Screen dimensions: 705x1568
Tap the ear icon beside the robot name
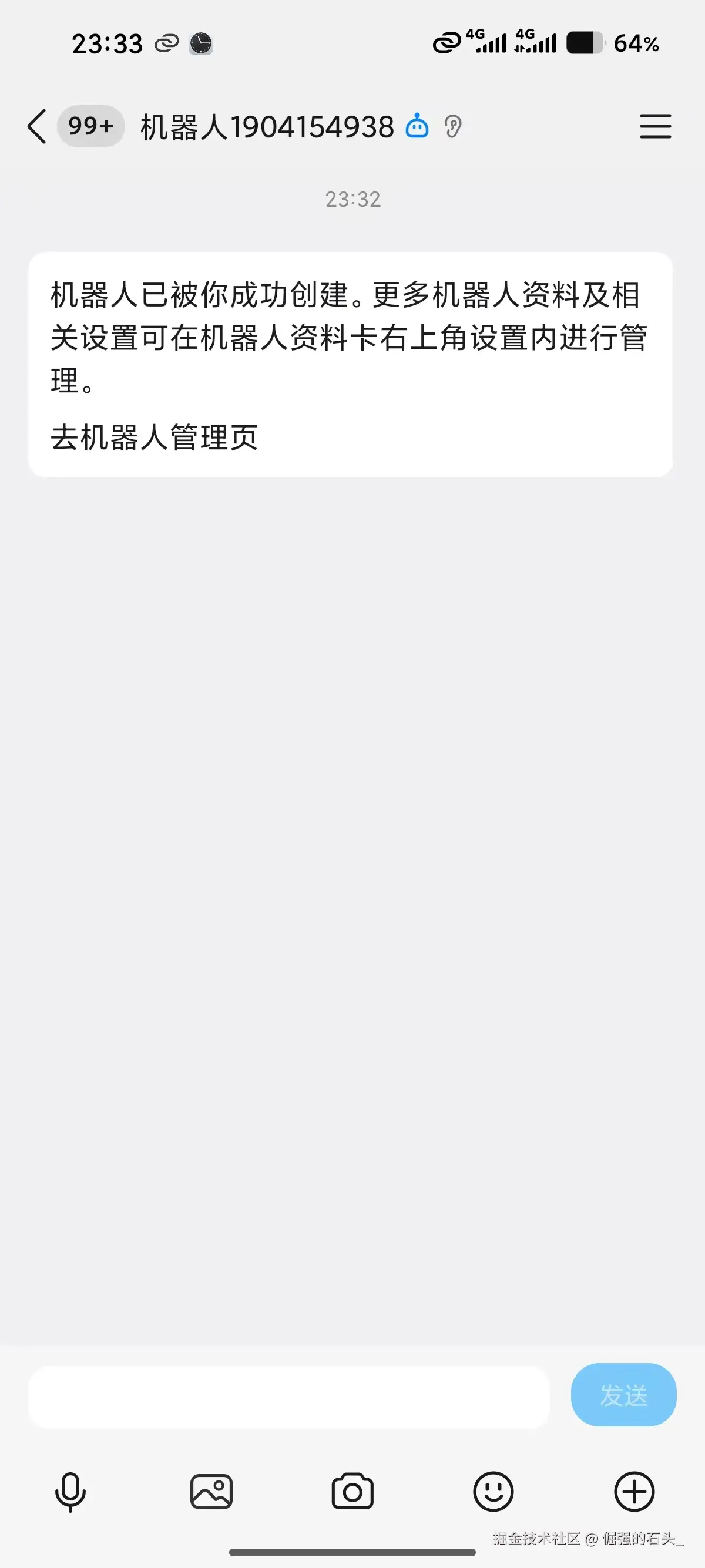click(x=452, y=127)
